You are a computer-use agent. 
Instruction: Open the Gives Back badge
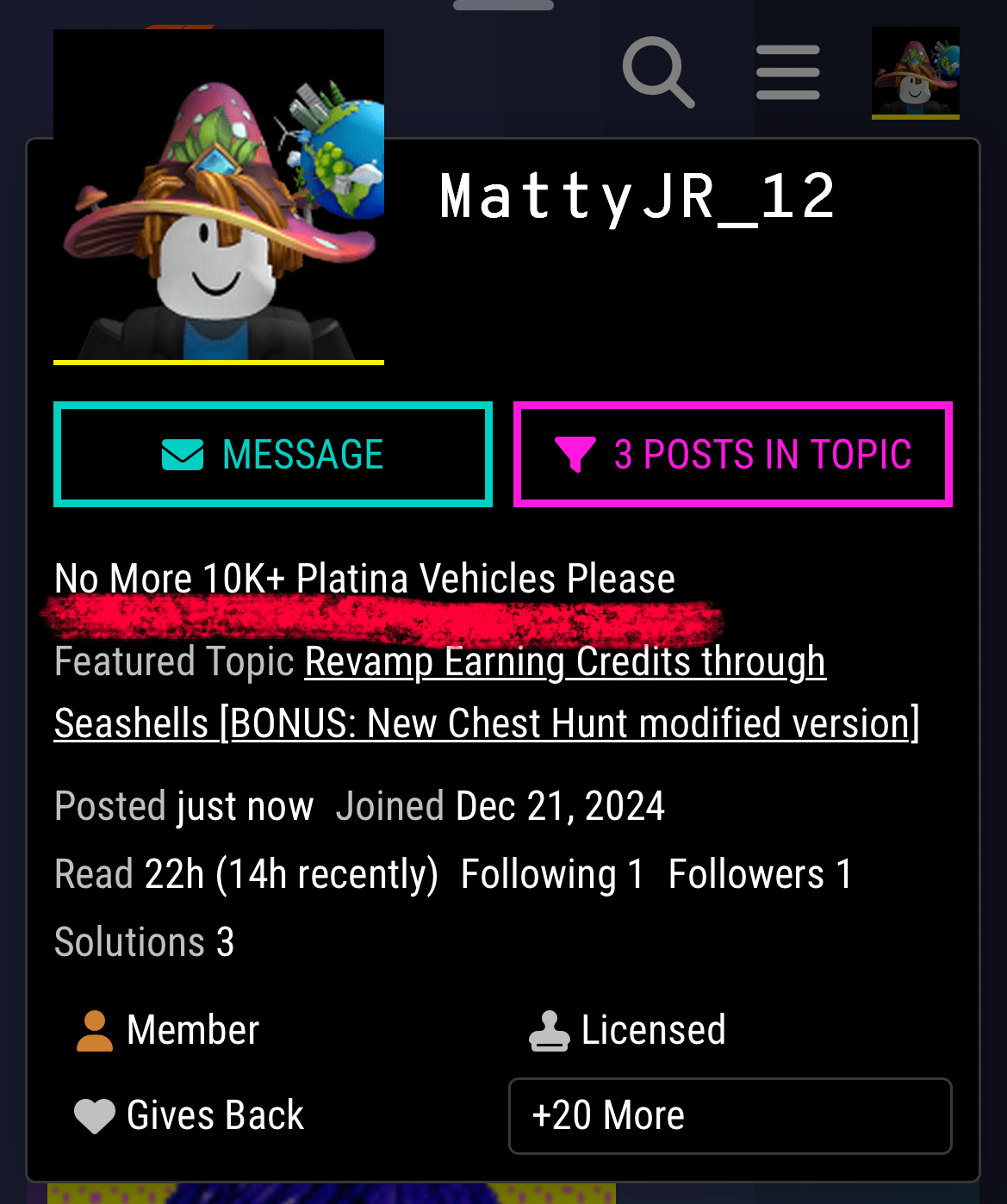pyautogui.click(x=190, y=1115)
